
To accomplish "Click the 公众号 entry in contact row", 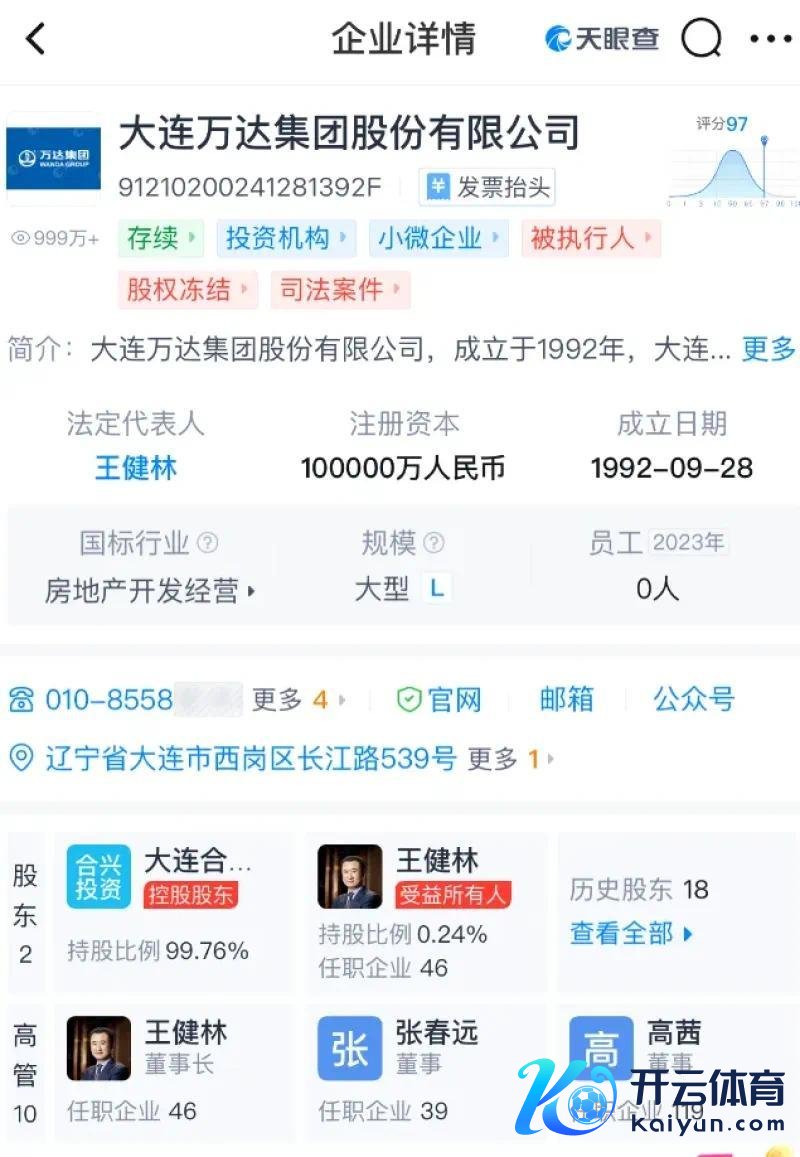I will [692, 699].
